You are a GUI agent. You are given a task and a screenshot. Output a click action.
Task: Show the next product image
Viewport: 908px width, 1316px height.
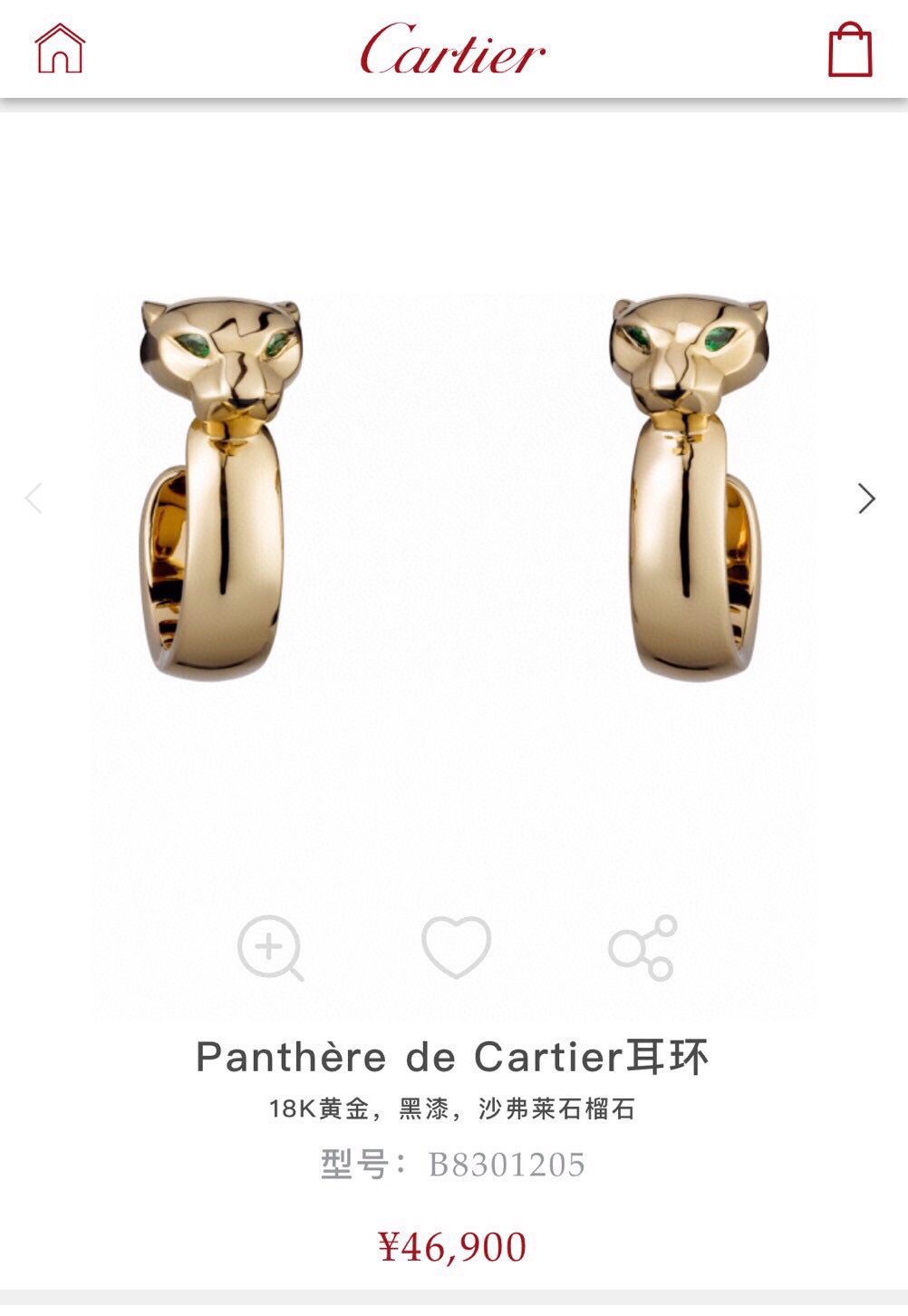coord(867,498)
